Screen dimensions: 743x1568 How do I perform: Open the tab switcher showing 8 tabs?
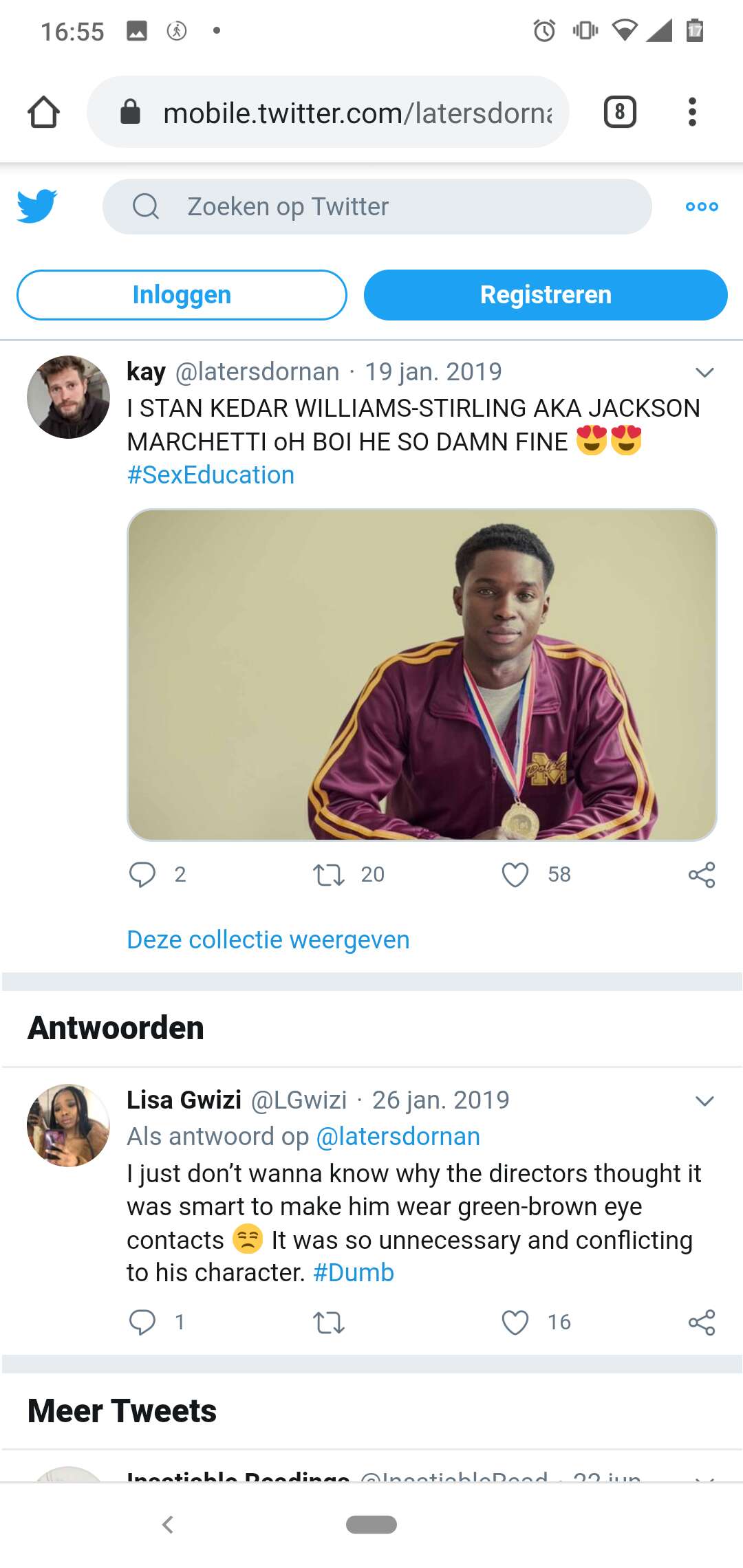pos(620,112)
